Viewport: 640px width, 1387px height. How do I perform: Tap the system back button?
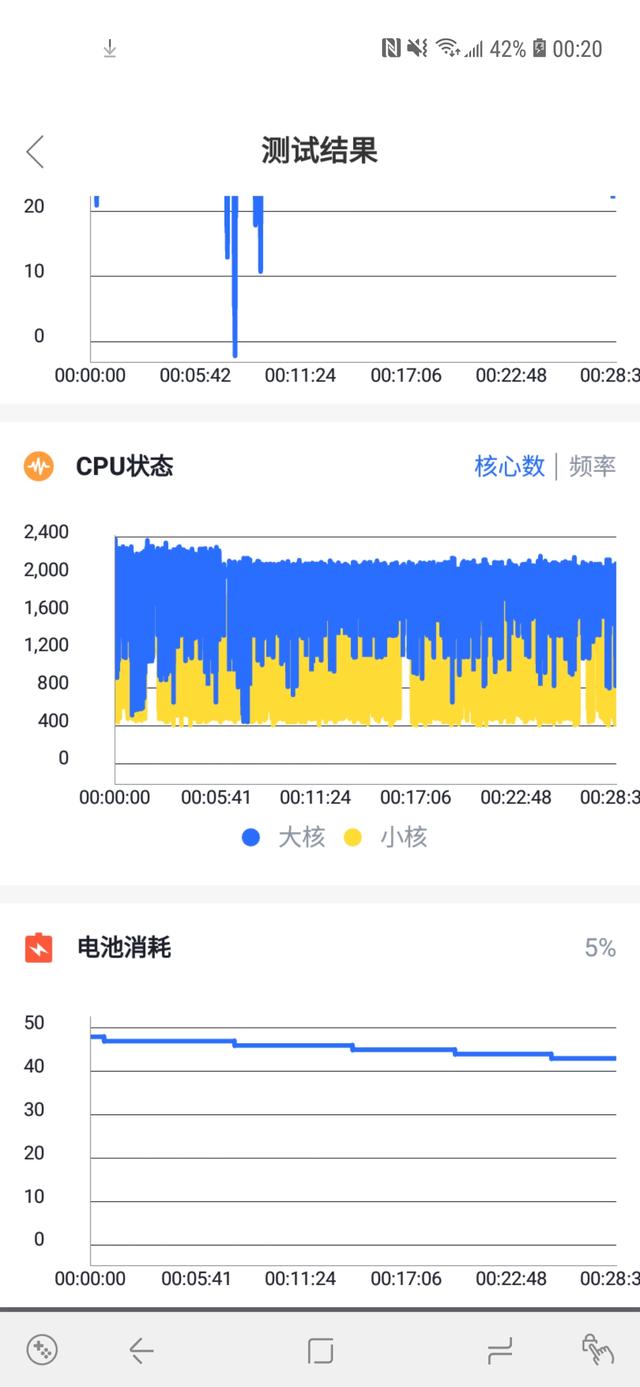point(141,1351)
